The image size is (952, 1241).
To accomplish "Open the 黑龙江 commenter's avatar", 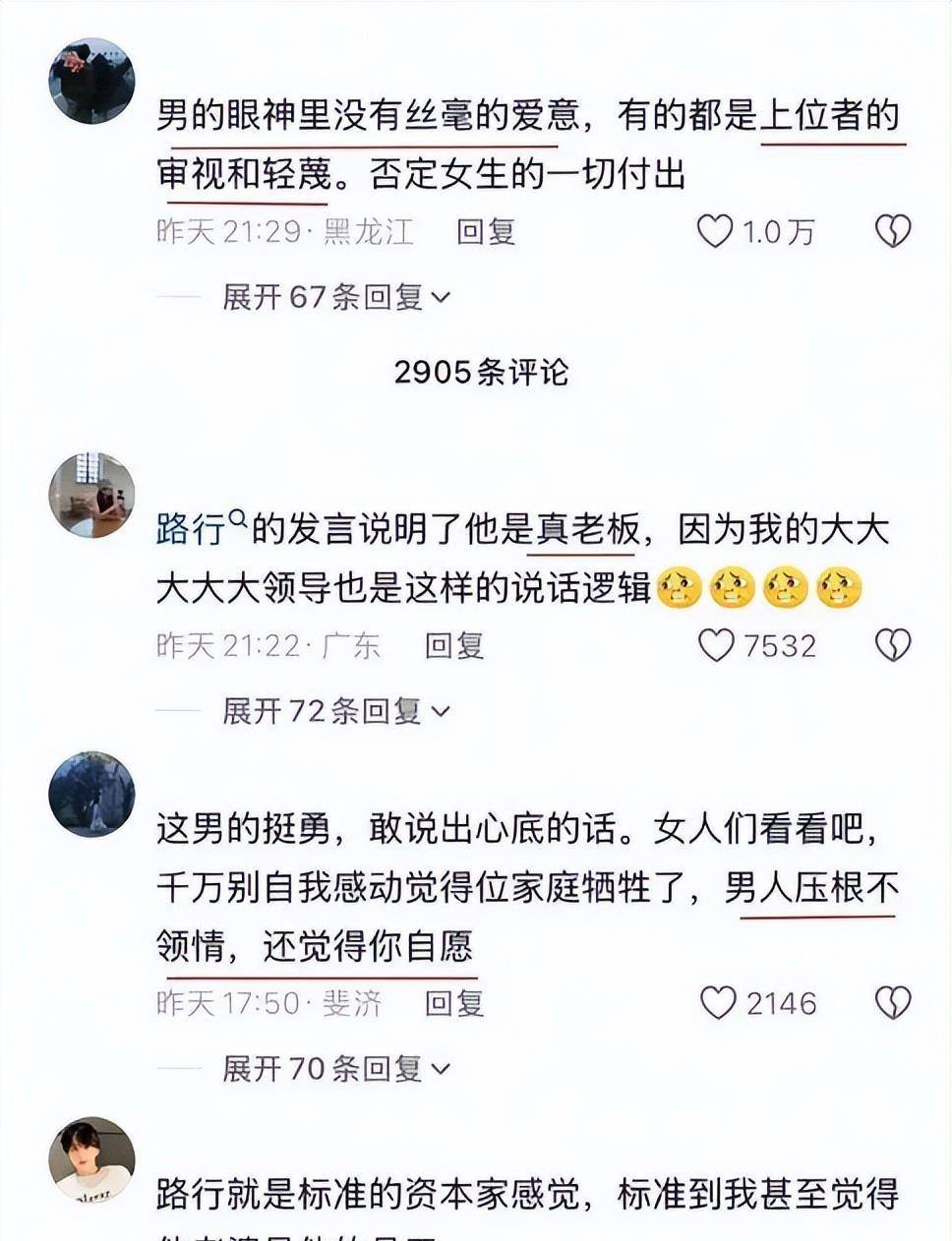I will (x=91, y=81).
